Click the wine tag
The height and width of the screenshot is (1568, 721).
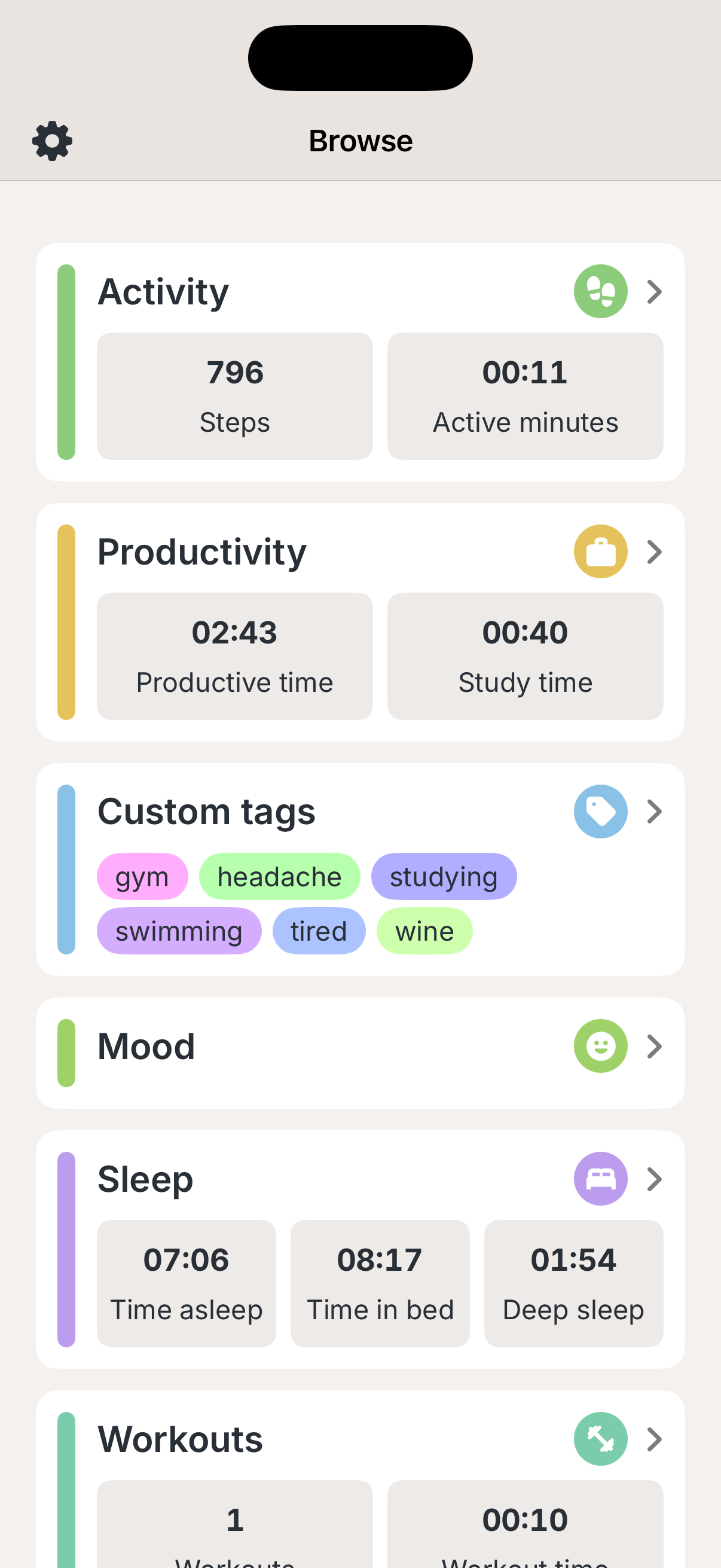click(424, 930)
